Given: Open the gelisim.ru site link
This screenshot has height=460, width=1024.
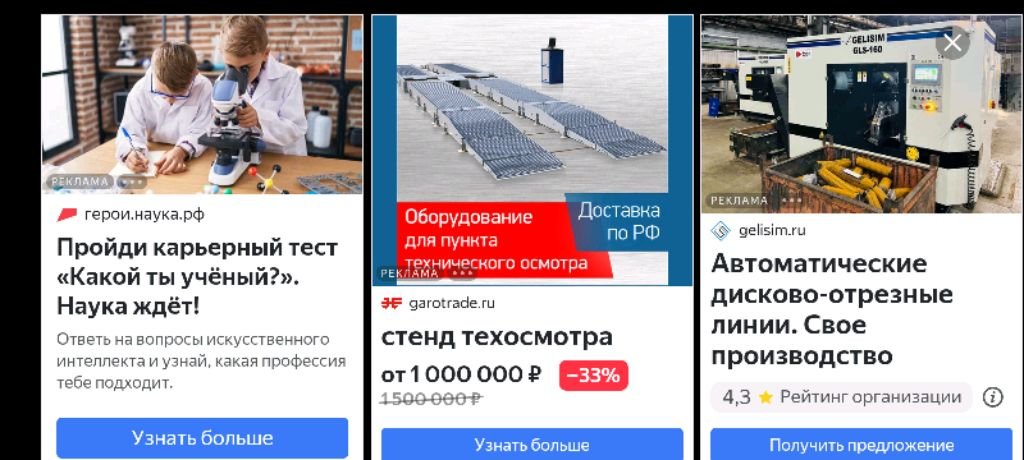Looking at the screenshot, I should (x=771, y=231).
